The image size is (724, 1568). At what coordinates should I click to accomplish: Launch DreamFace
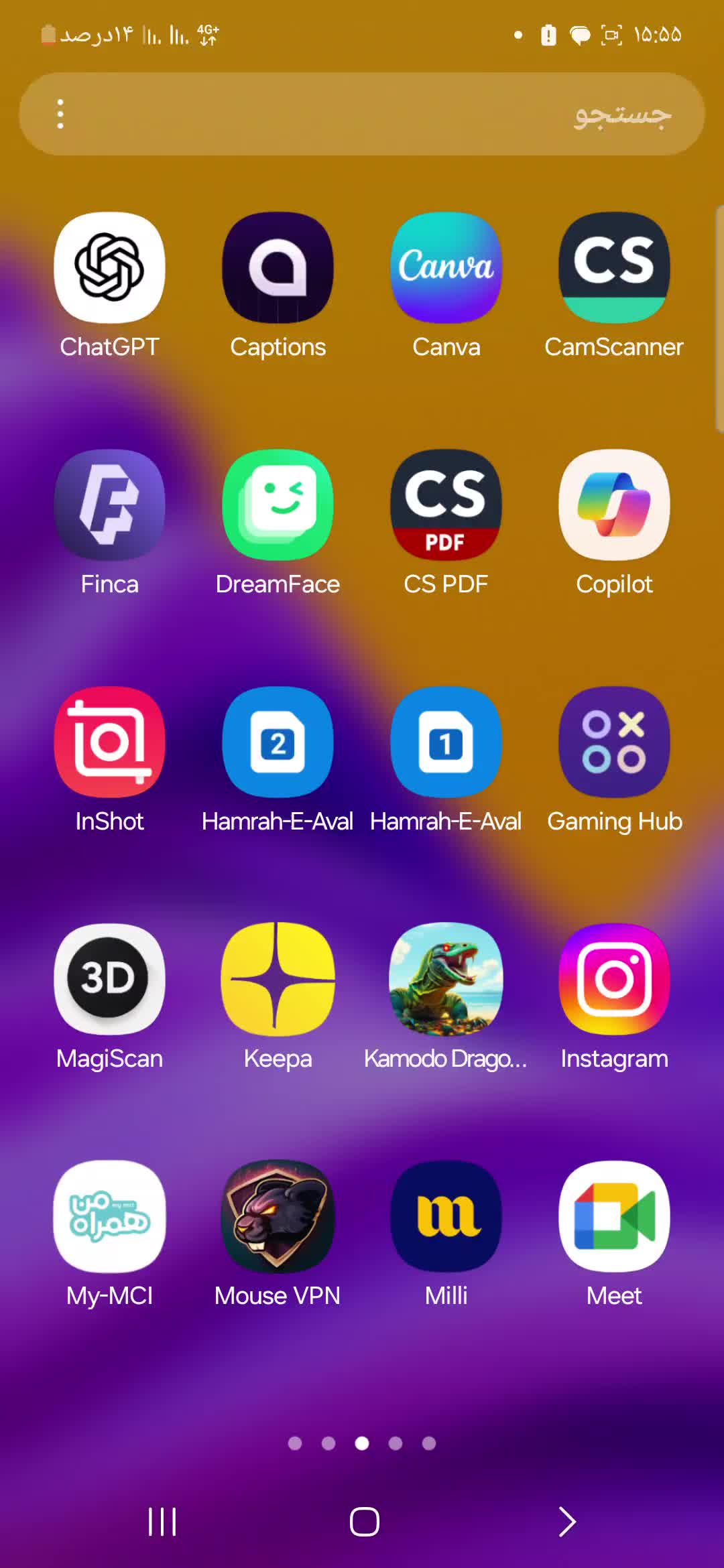[x=278, y=505]
